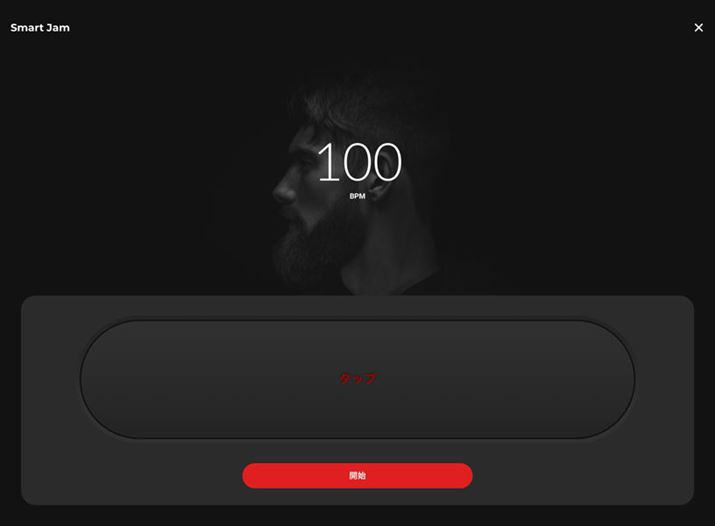Tap the タップ tempo pad
The image size is (715, 526).
coord(357,379)
